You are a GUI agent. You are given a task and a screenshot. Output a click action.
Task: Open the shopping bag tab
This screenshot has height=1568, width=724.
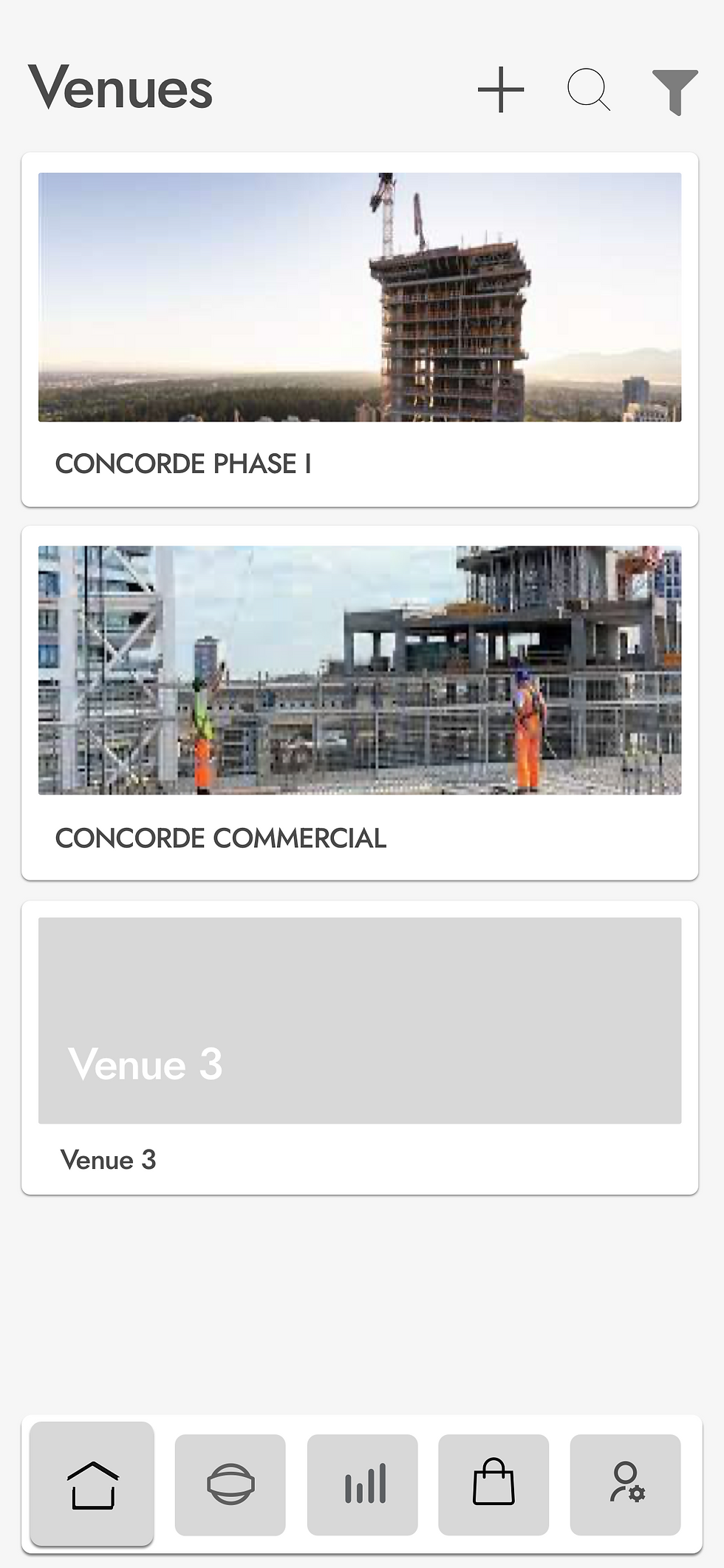494,1484
